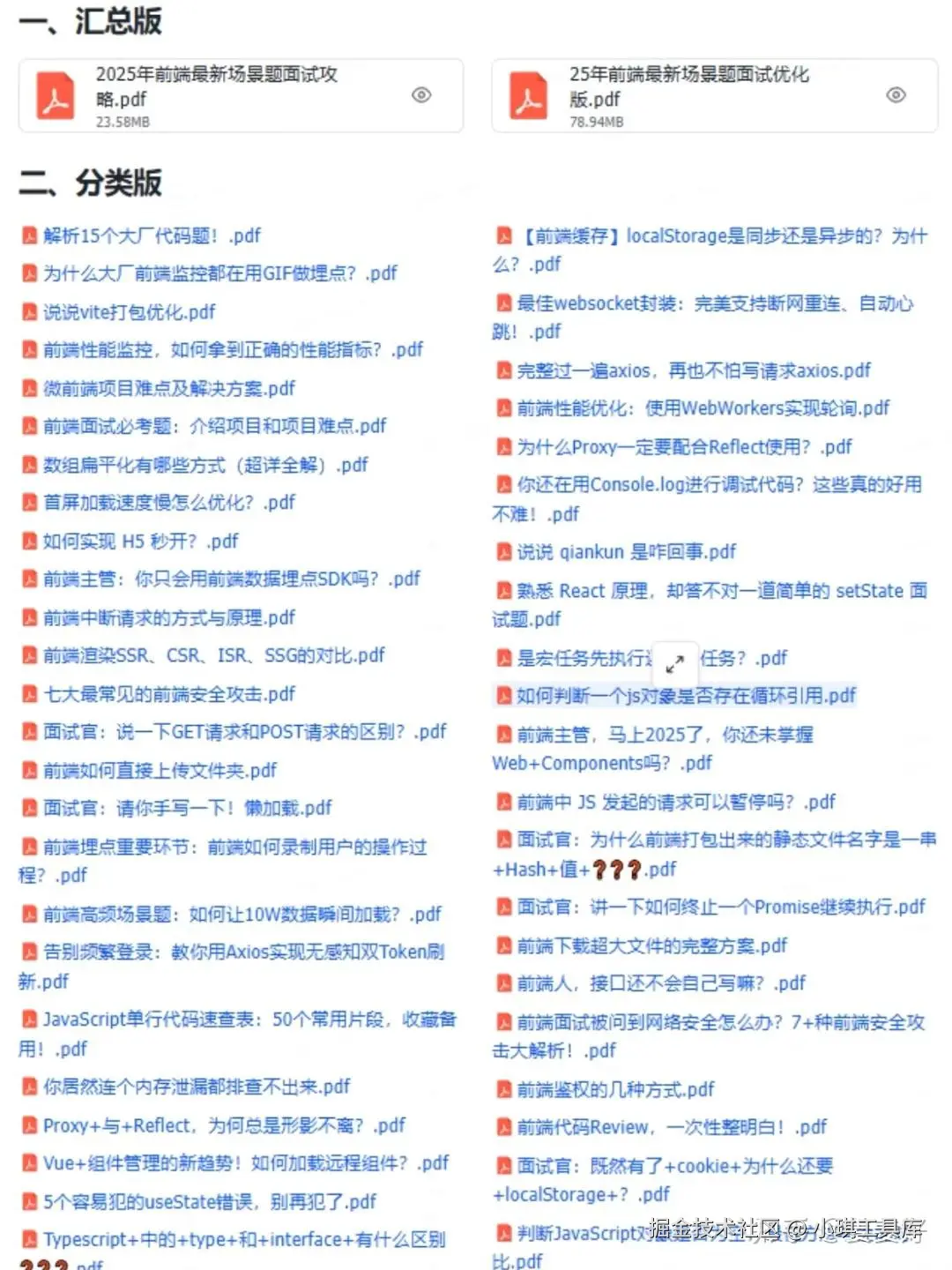The image size is (952, 1270).
Task: Open 你居然连个内存泄漏都排查不出来.pdf
Action: (197, 1087)
